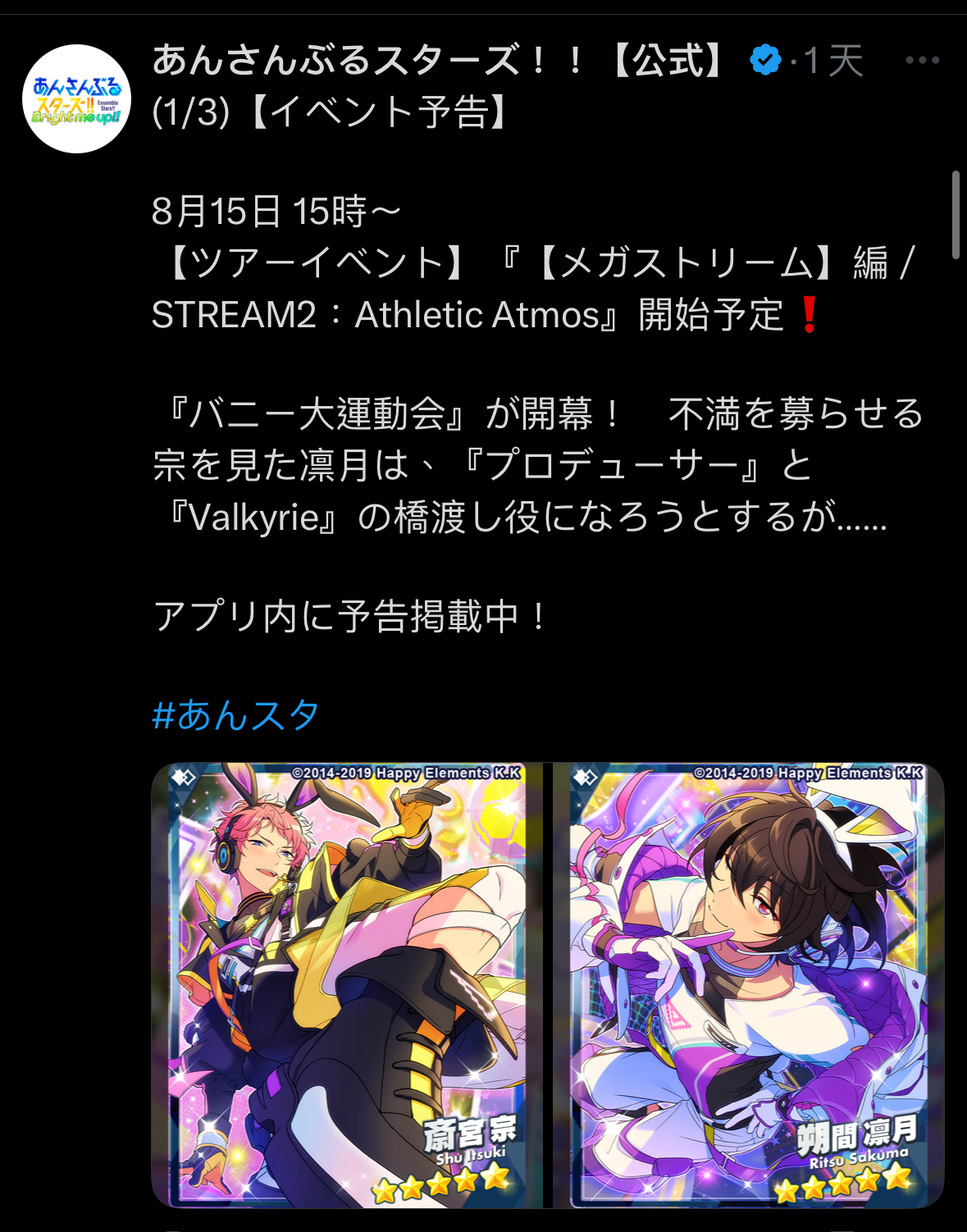View the Ritsu Sakuma card image

(x=748, y=984)
